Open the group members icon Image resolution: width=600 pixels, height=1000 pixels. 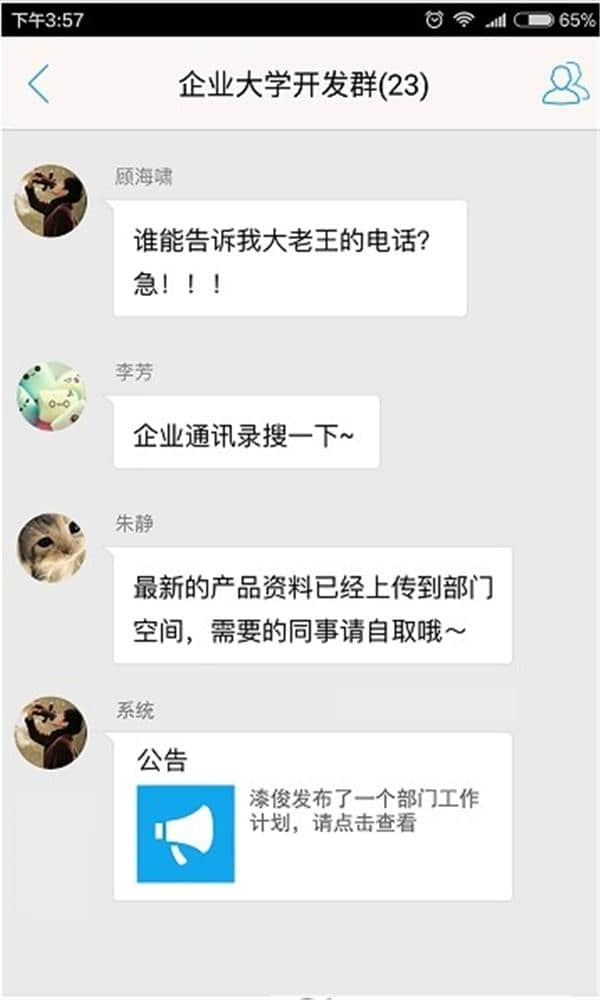(565, 84)
